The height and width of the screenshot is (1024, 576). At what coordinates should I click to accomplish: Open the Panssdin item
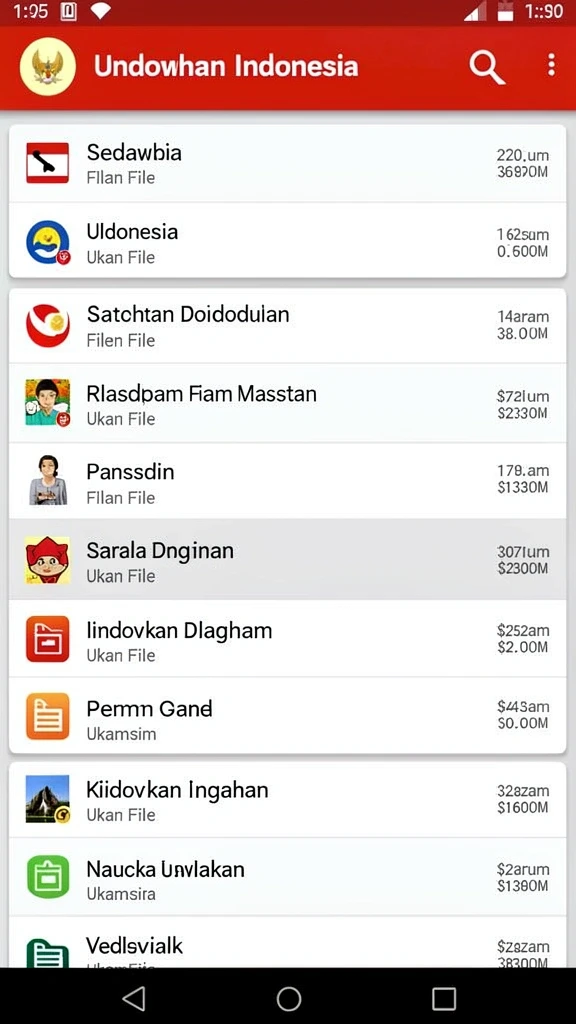(x=287, y=481)
